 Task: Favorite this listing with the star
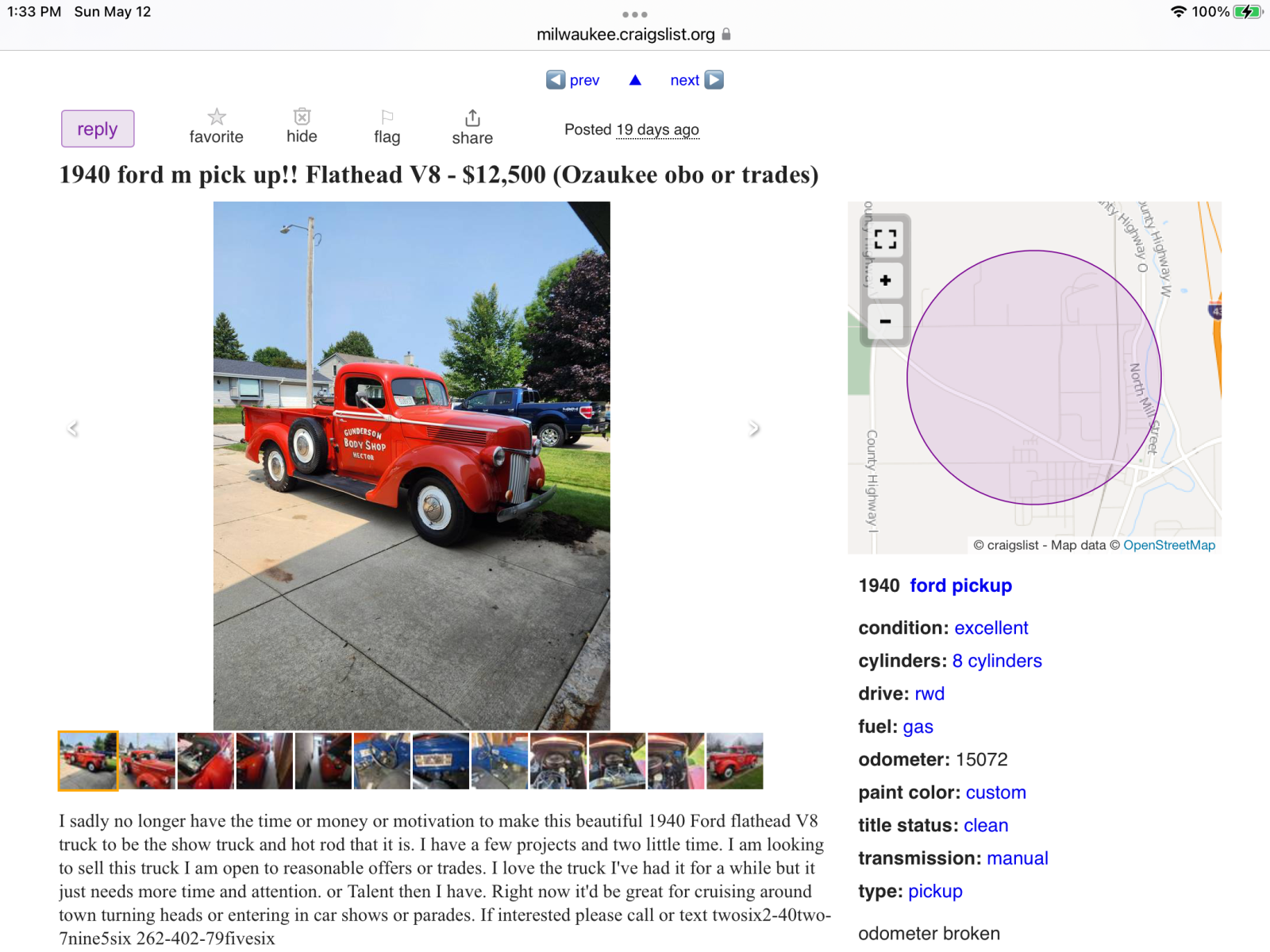coord(216,127)
